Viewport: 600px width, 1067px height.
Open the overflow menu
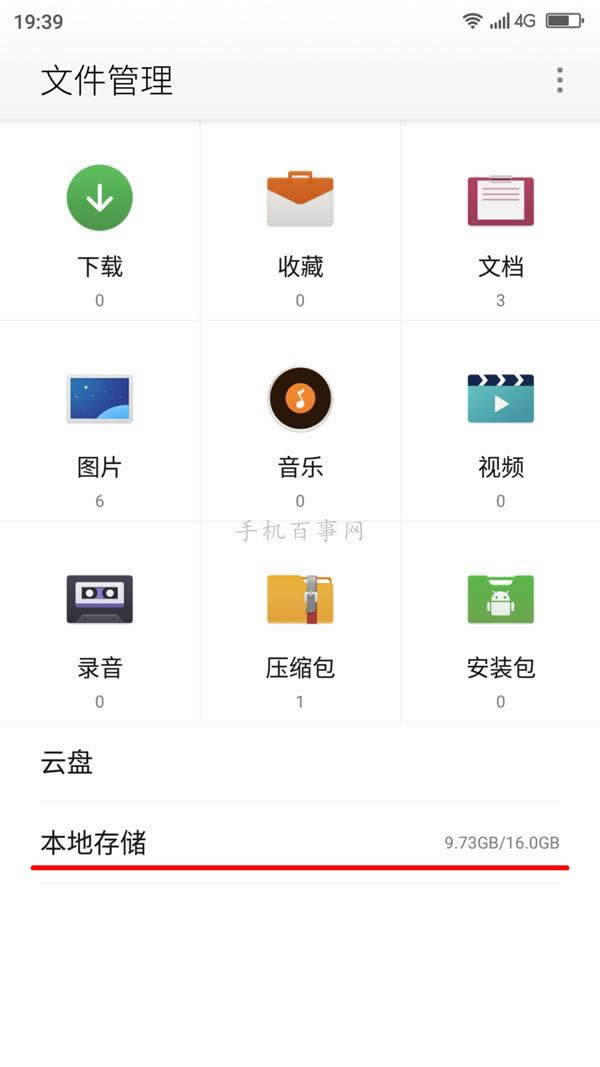pyautogui.click(x=560, y=80)
